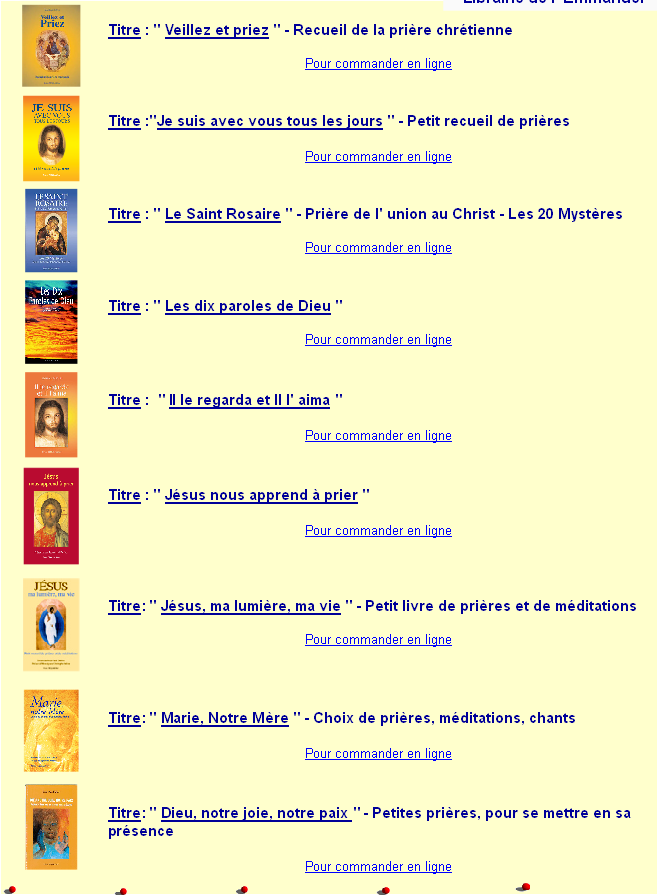Open 'Marie, Notre Mère' title link
657x895 pixels.
coord(224,718)
